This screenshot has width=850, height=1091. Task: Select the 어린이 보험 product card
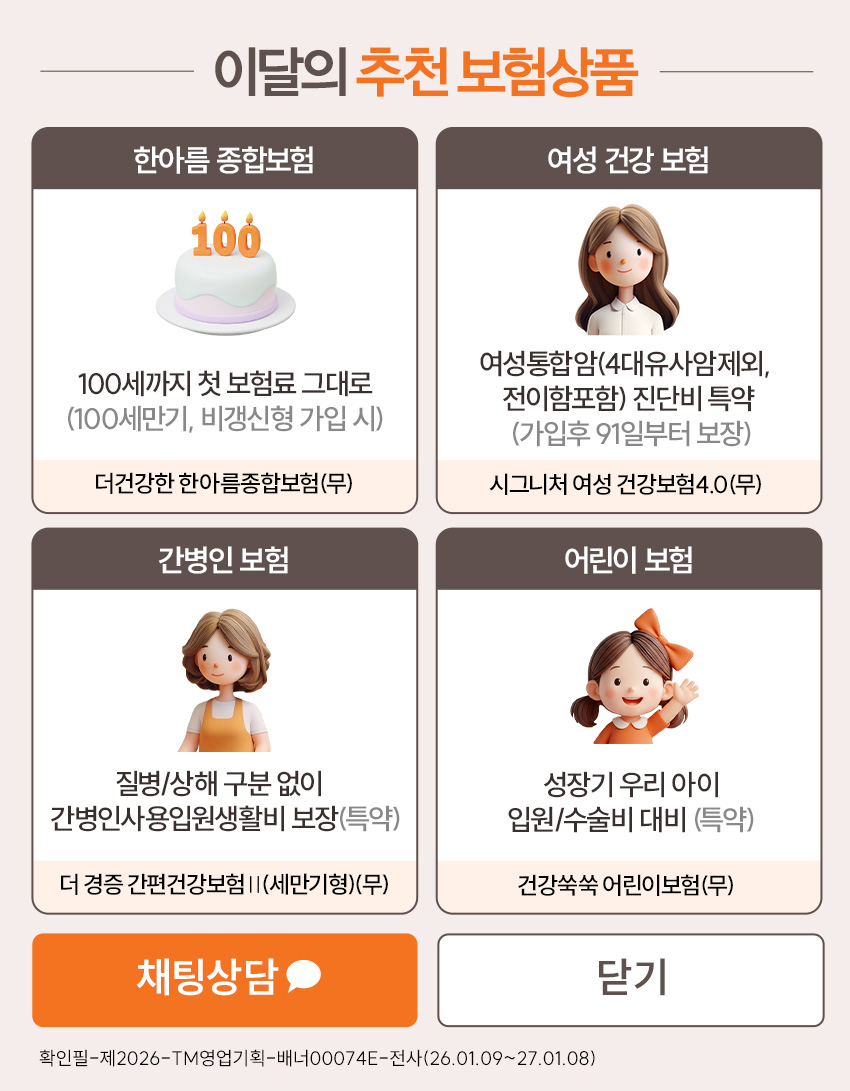(629, 720)
